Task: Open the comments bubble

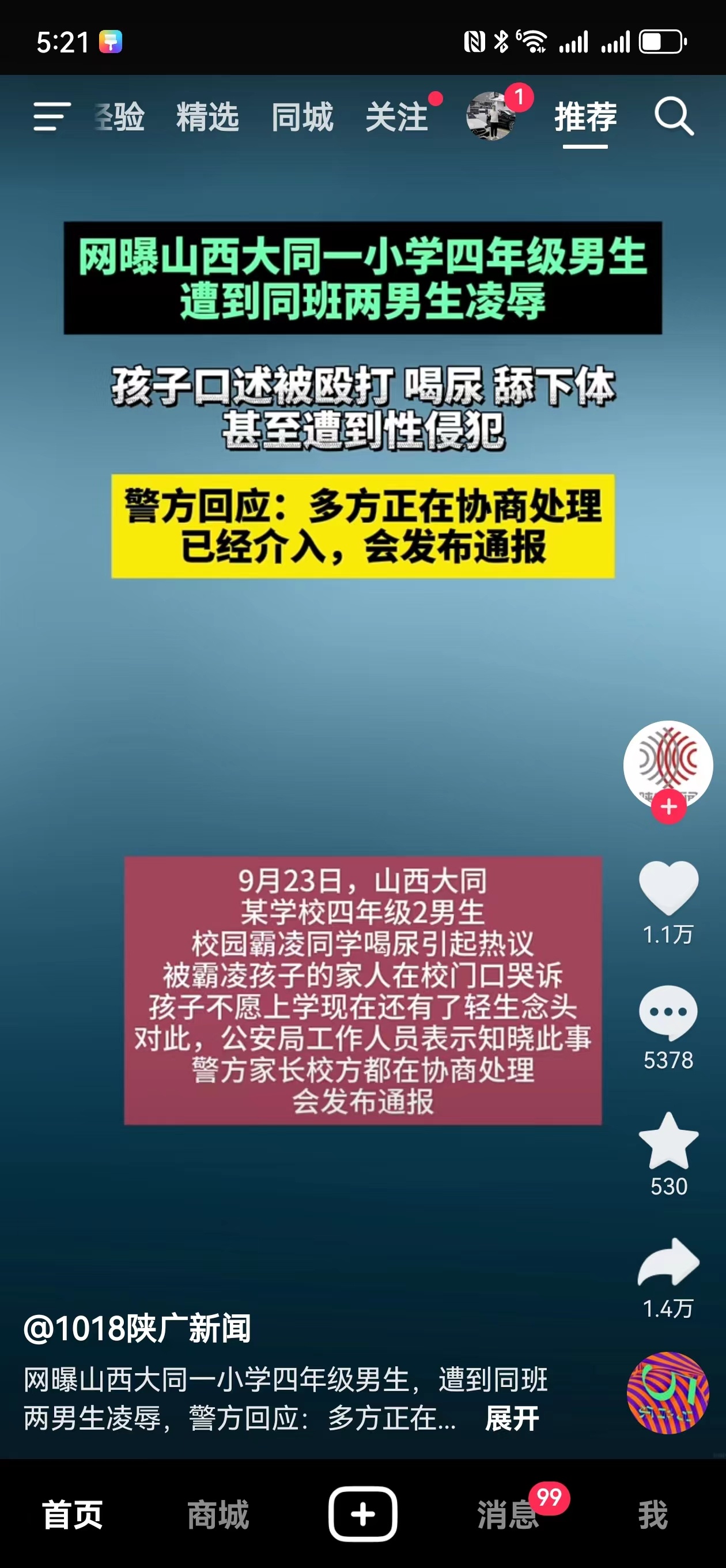Action: point(668,1013)
